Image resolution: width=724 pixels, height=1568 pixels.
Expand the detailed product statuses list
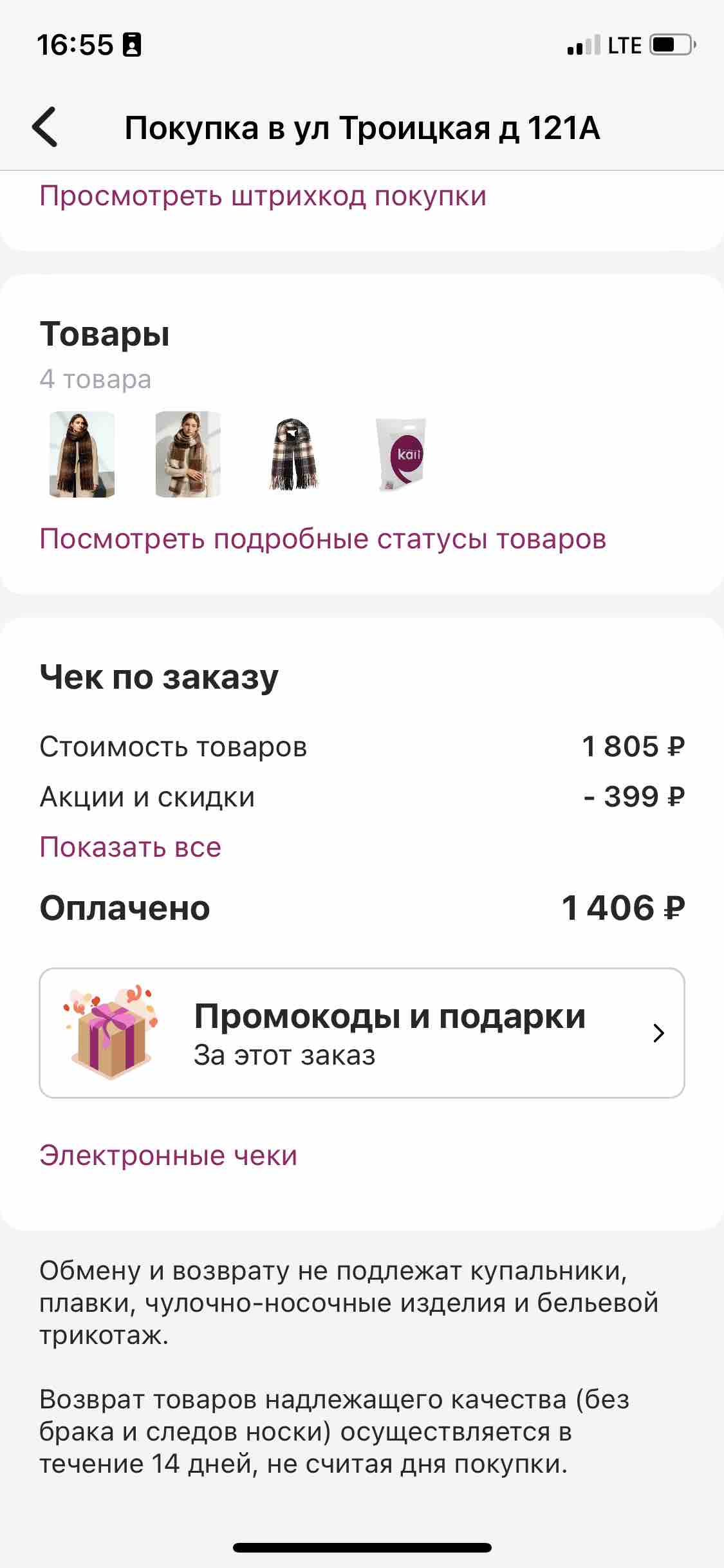pyautogui.click(x=322, y=539)
